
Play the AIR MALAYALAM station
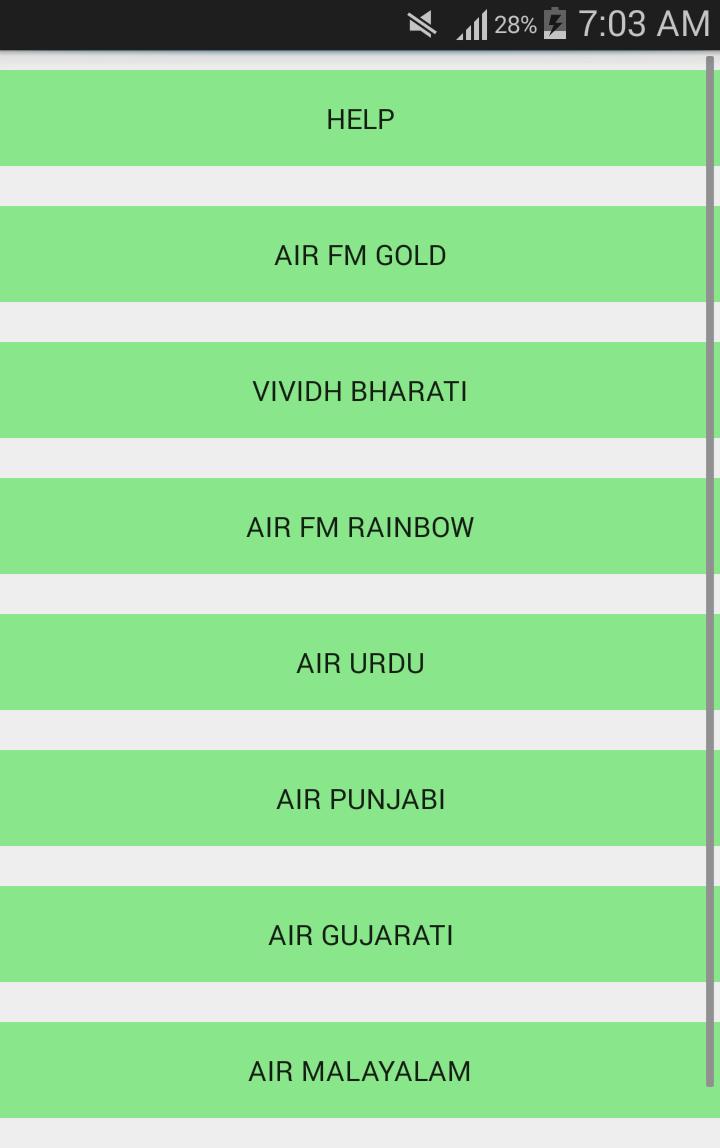click(x=360, y=1070)
